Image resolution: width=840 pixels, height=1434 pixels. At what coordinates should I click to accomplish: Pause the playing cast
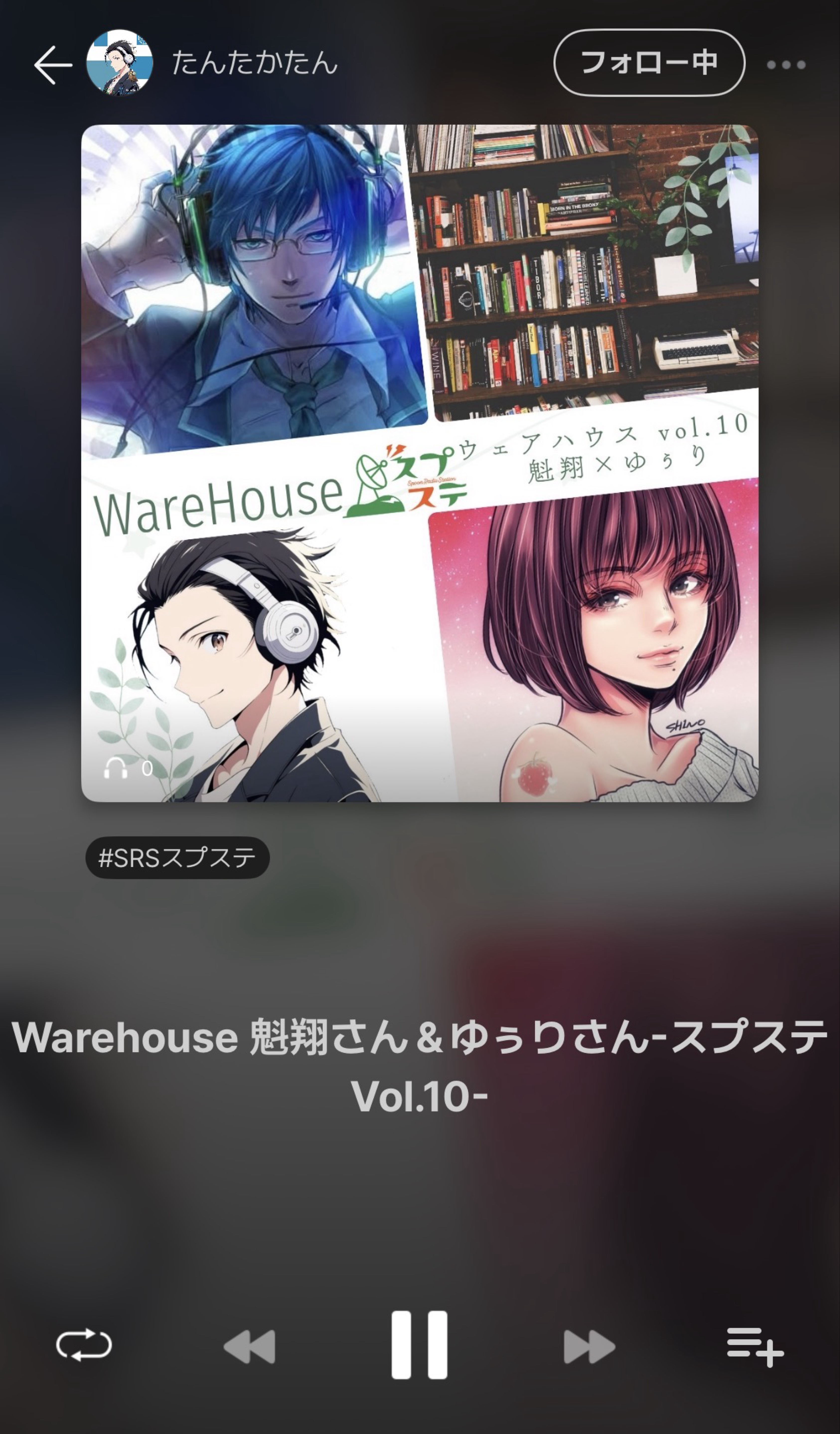pos(419,1345)
